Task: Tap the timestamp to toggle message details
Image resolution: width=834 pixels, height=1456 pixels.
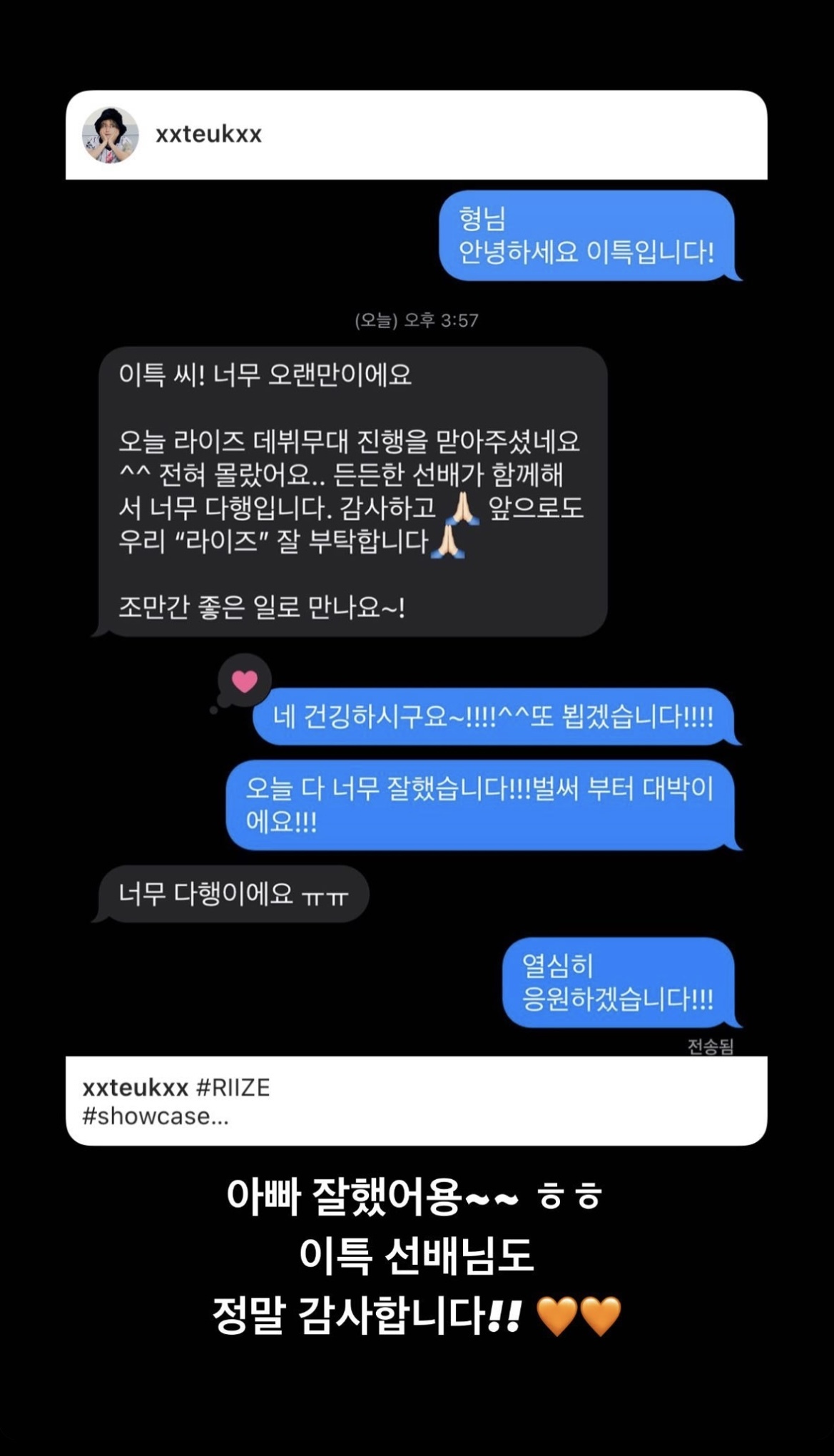Action: click(417, 321)
